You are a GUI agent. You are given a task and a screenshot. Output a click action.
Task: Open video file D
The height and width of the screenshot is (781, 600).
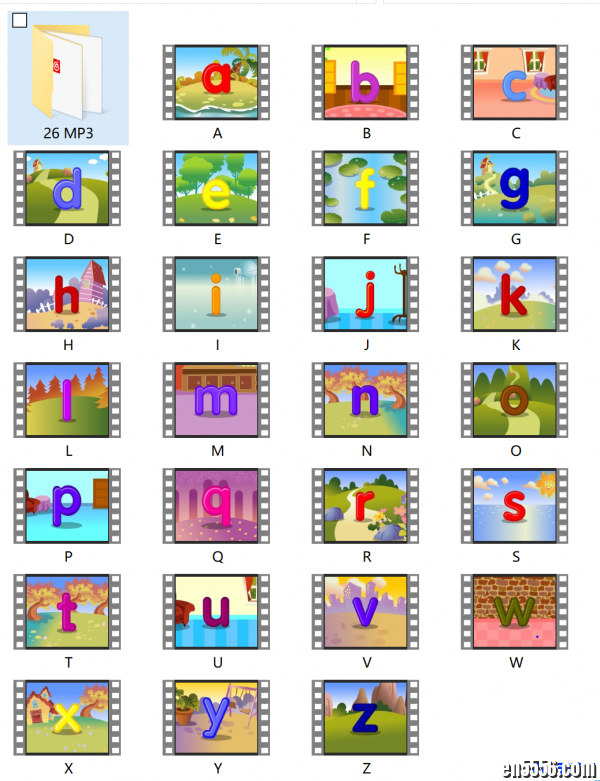pyautogui.click(x=68, y=189)
